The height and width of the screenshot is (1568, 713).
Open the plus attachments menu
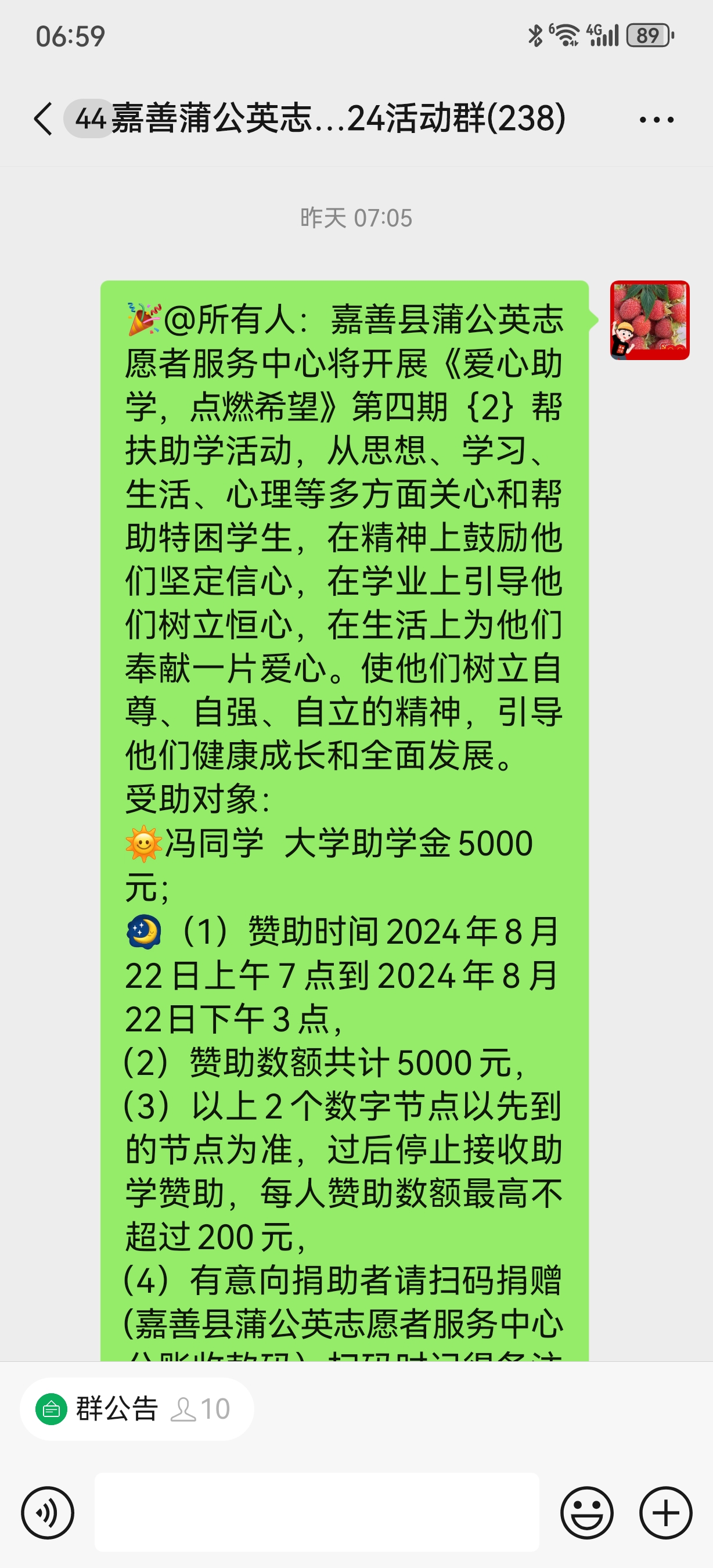(665, 1513)
